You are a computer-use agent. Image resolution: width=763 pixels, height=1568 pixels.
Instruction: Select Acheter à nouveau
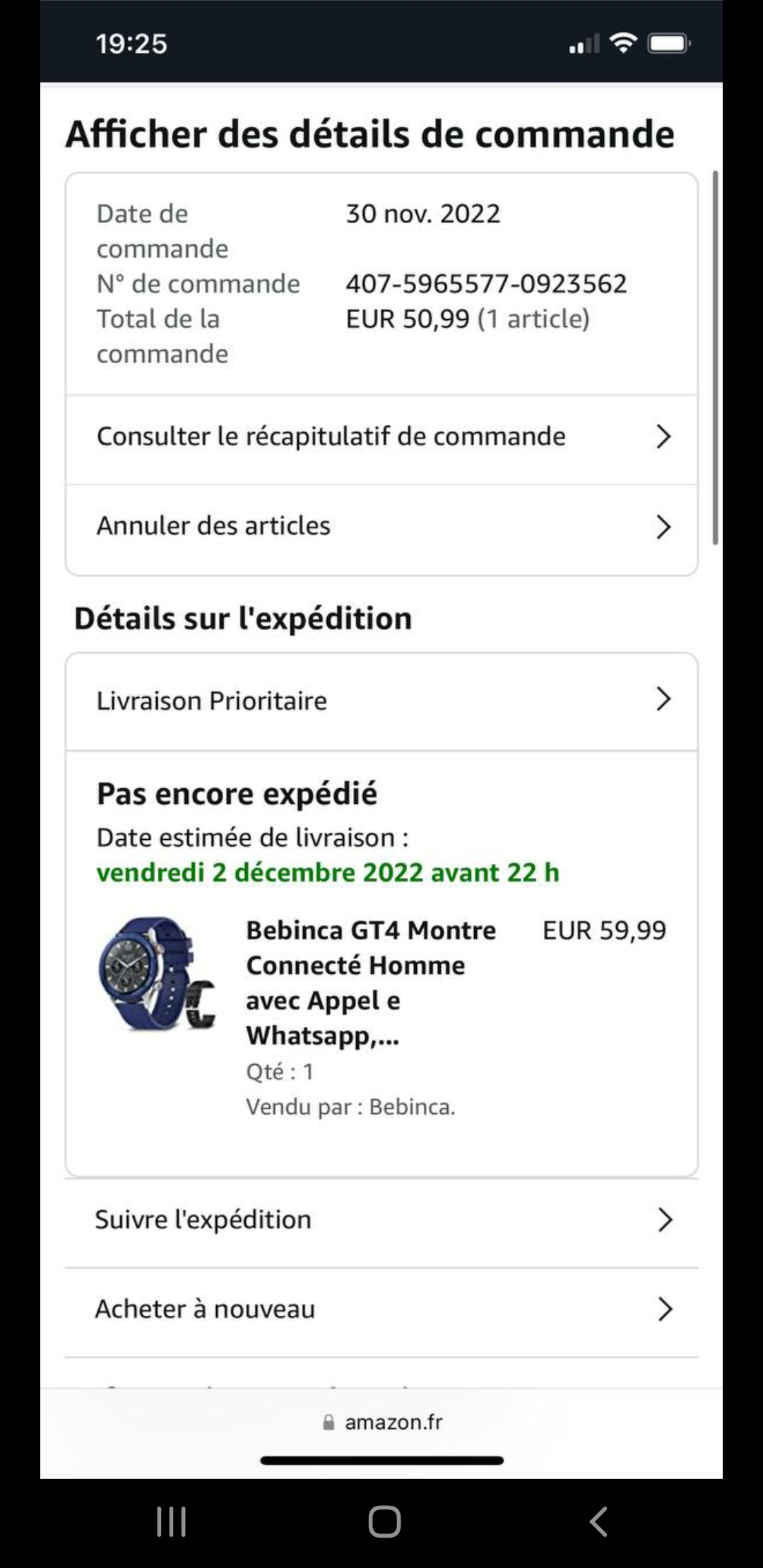381,1309
